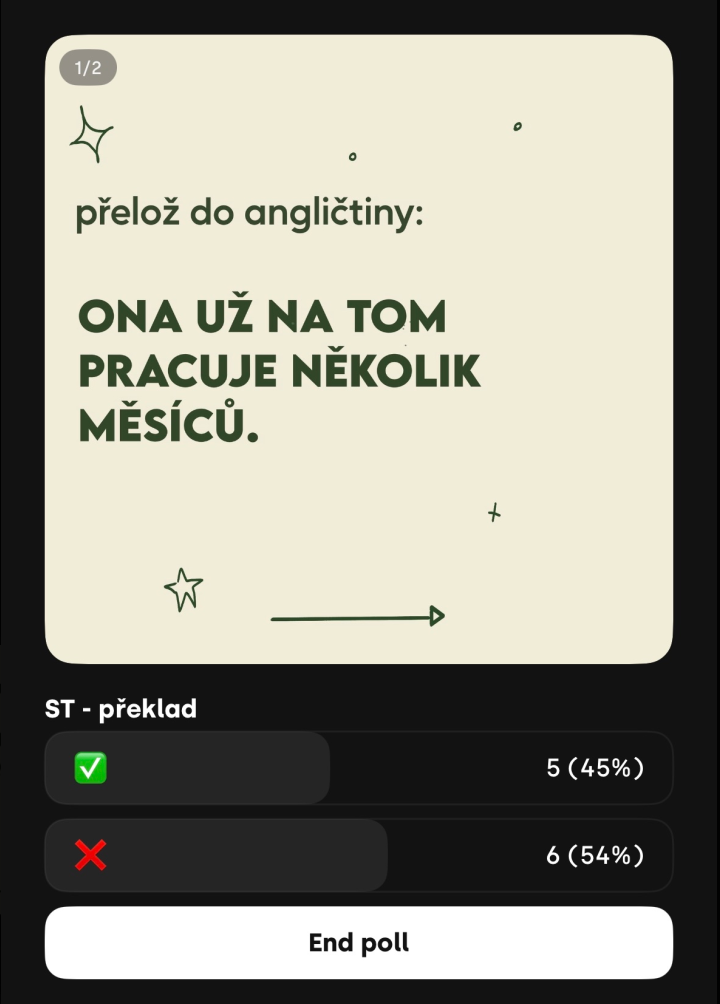Expand the checkmark option vote details
Image resolution: width=720 pixels, height=1004 pixels.
coord(358,768)
